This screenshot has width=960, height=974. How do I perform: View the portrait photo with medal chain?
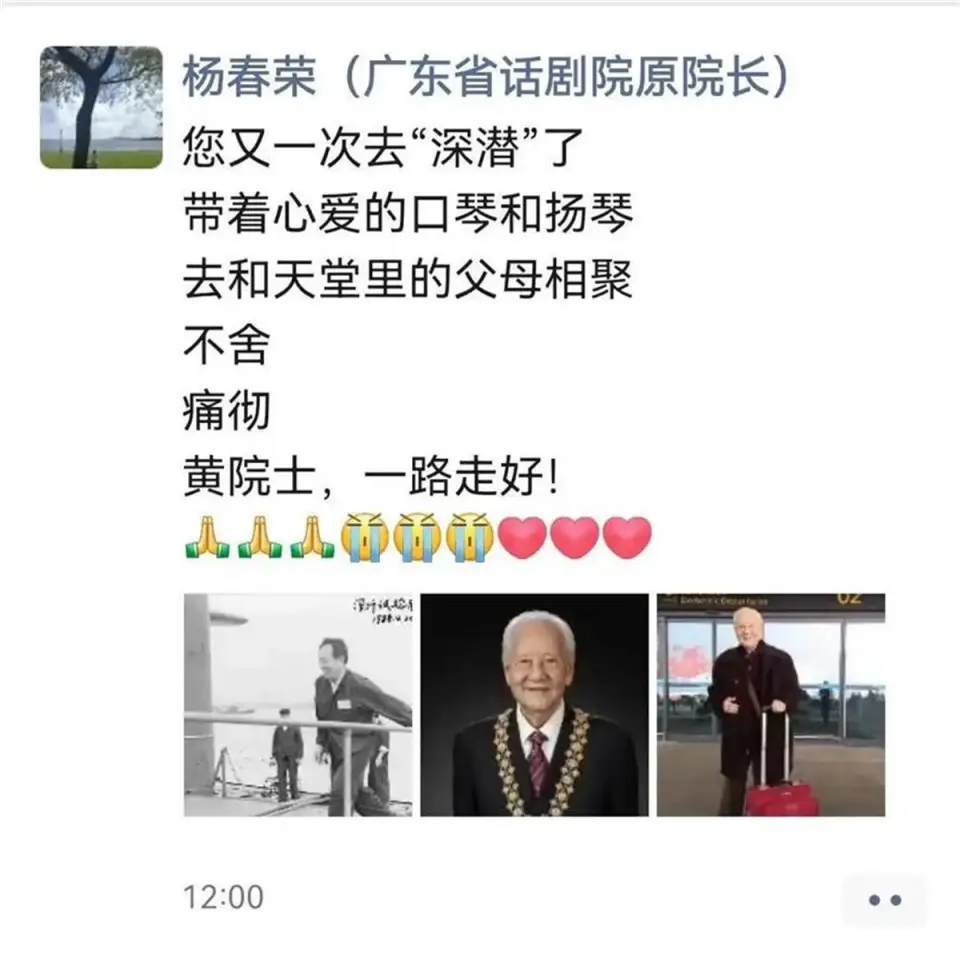click(x=534, y=705)
